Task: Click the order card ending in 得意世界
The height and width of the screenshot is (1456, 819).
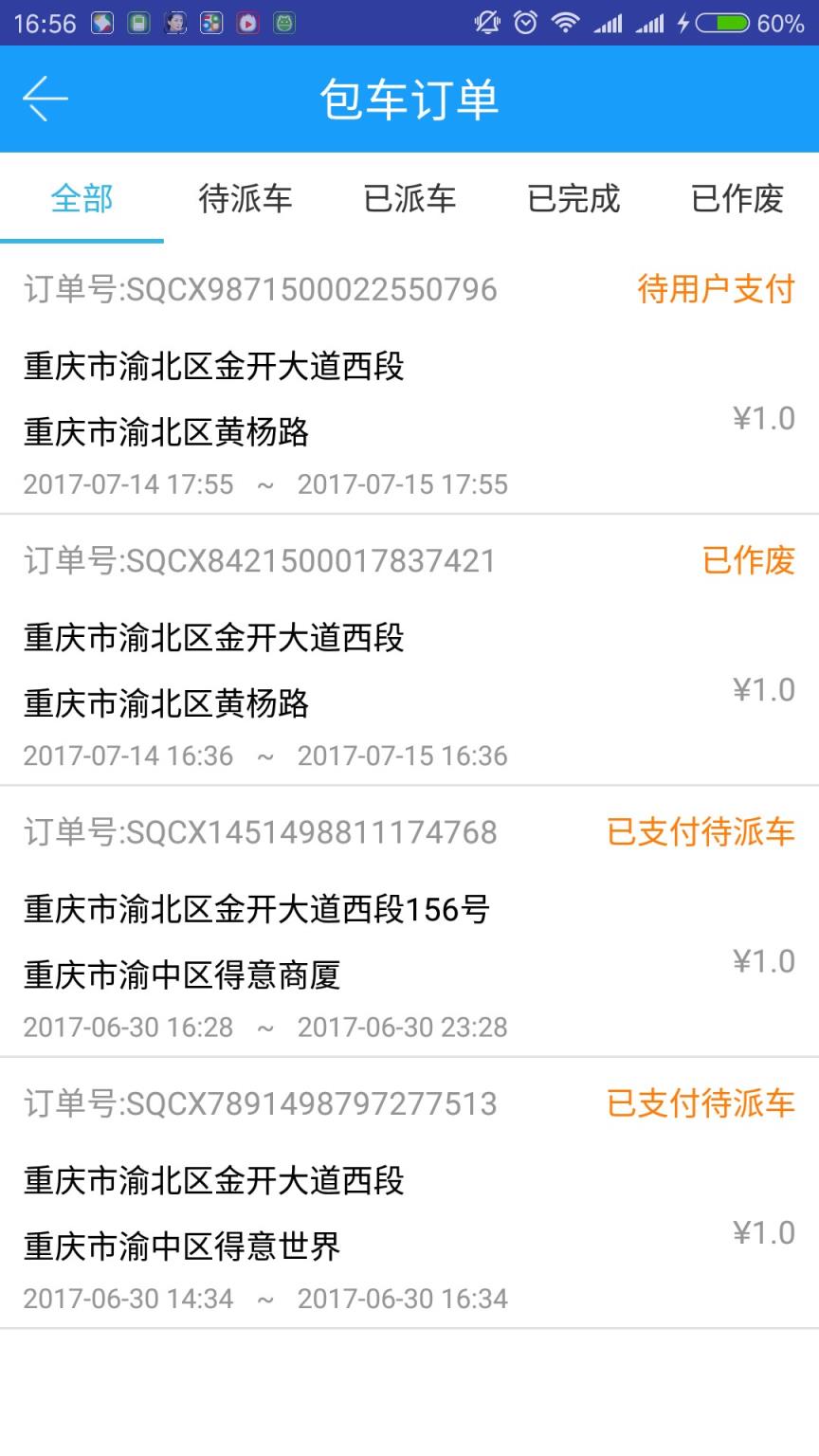Action: tap(408, 1199)
